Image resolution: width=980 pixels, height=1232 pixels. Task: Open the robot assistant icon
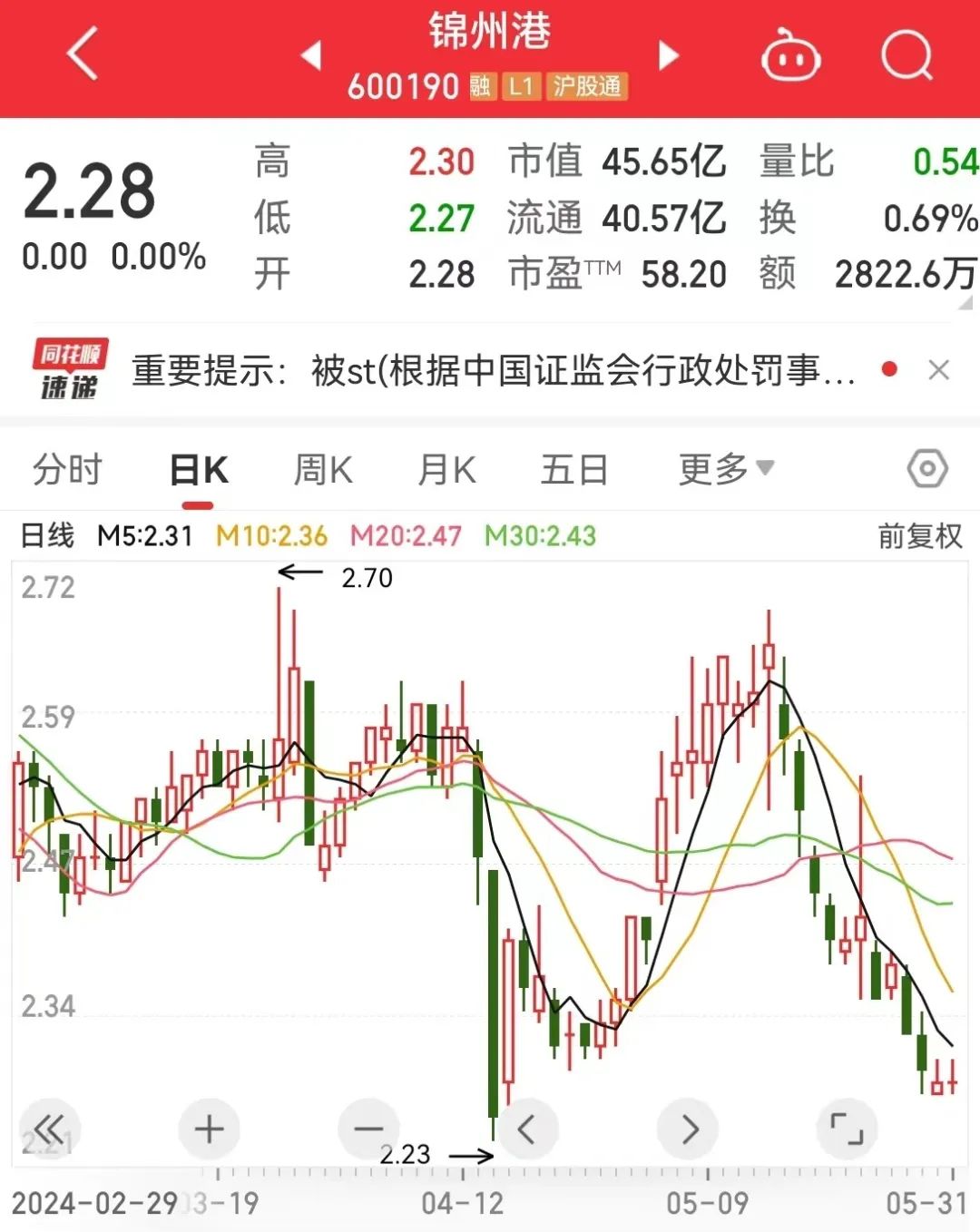(x=790, y=57)
